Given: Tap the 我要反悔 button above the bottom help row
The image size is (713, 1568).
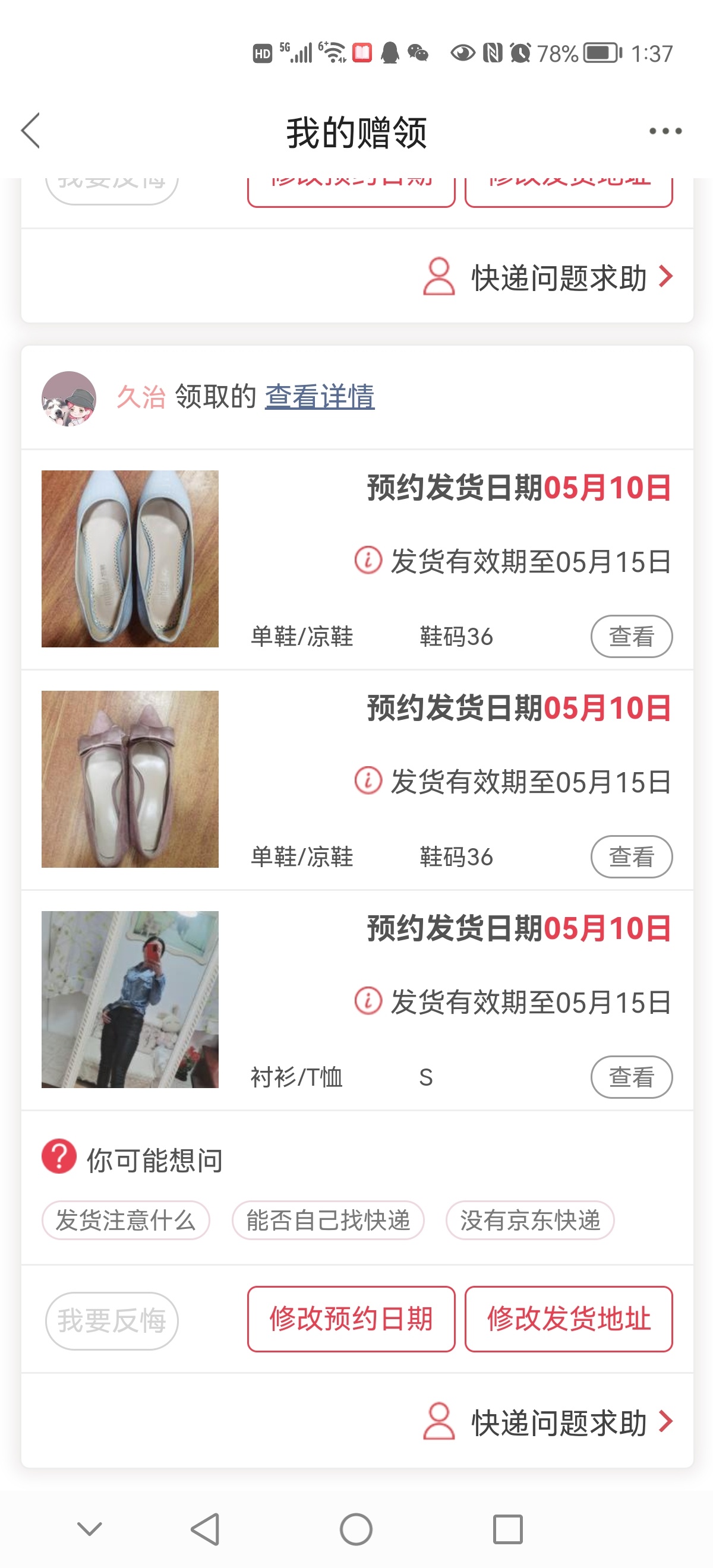Looking at the screenshot, I should pos(112,1320).
